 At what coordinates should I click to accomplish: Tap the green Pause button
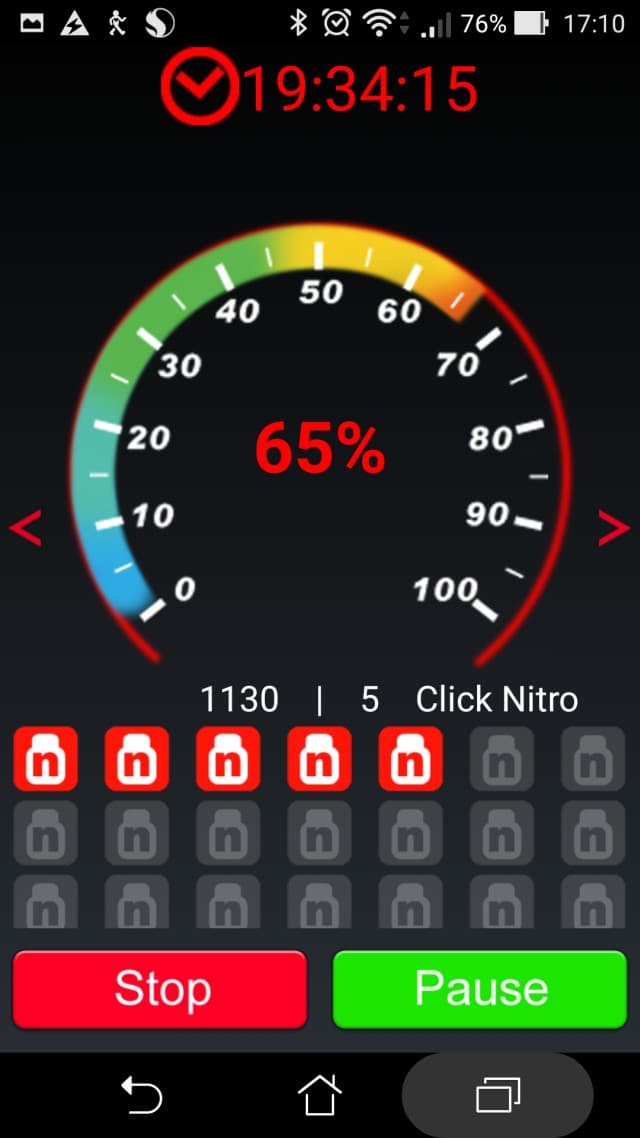coord(480,989)
